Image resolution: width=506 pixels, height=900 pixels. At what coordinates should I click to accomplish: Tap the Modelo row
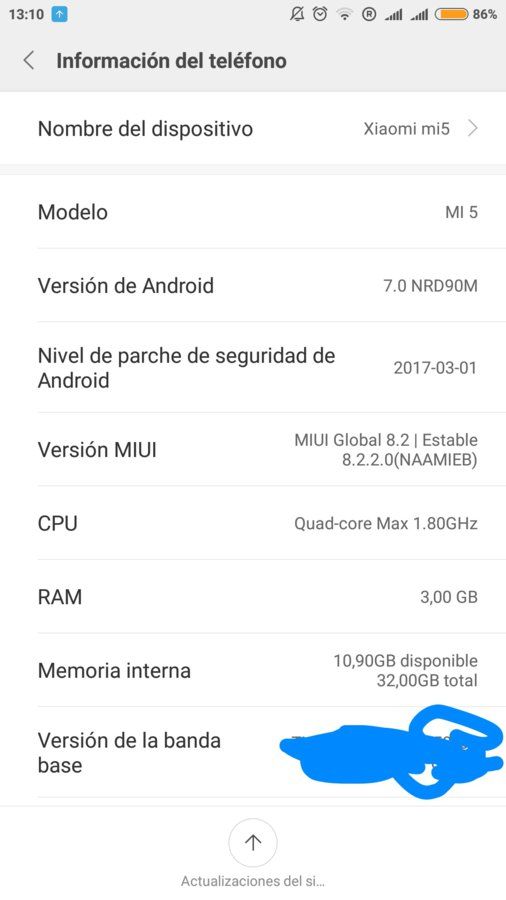point(253,212)
